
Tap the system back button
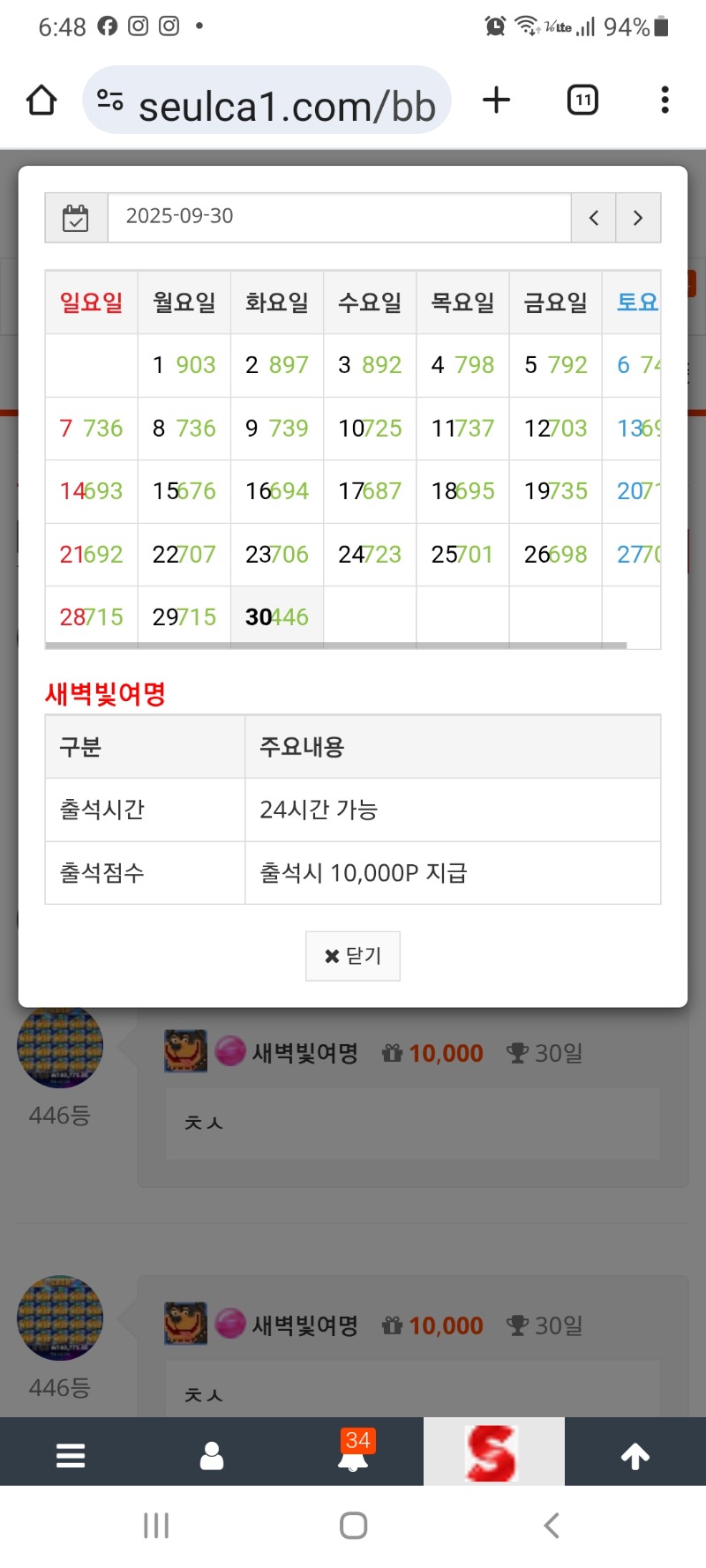pyautogui.click(x=552, y=1526)
